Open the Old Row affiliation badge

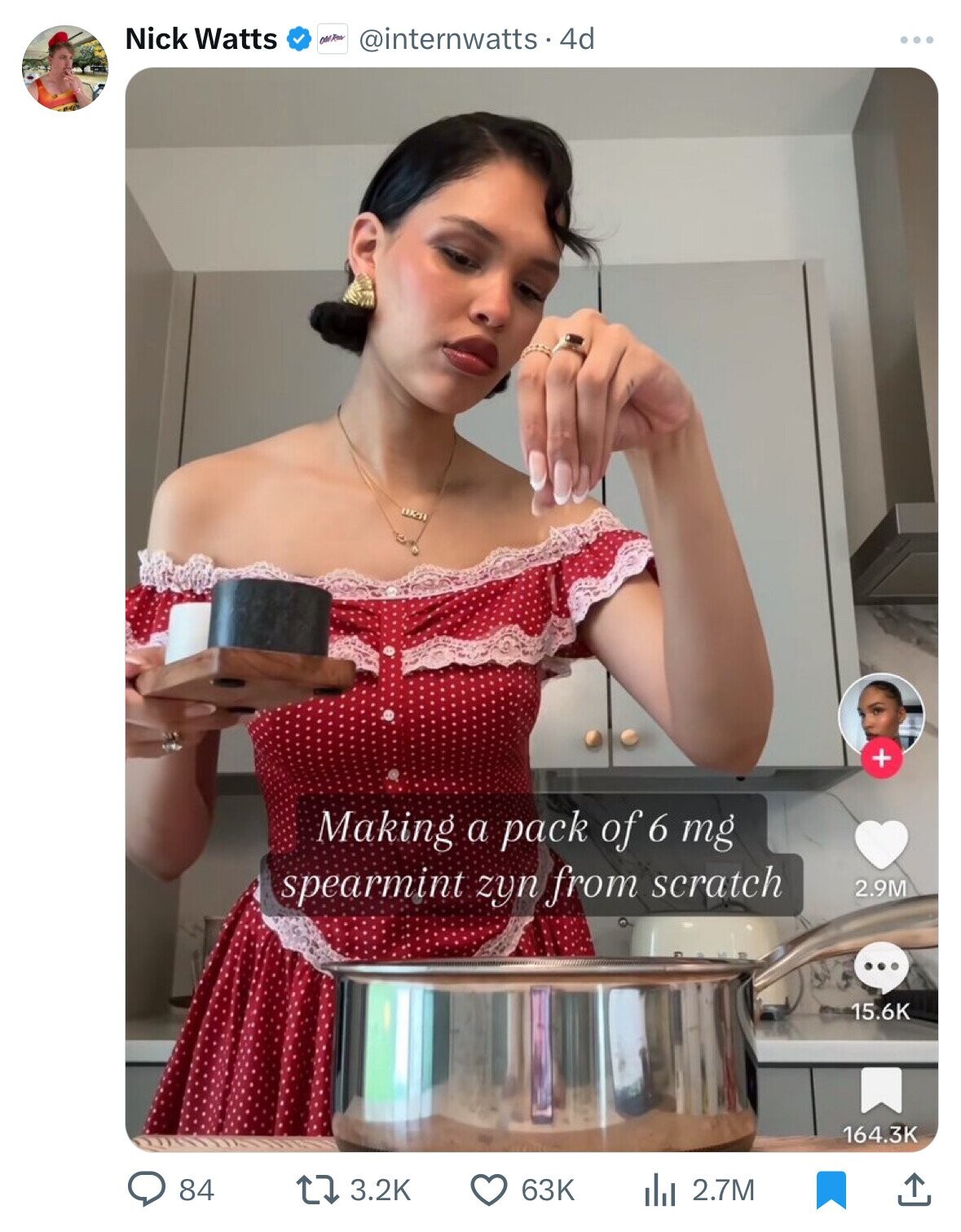click(333, 39)
